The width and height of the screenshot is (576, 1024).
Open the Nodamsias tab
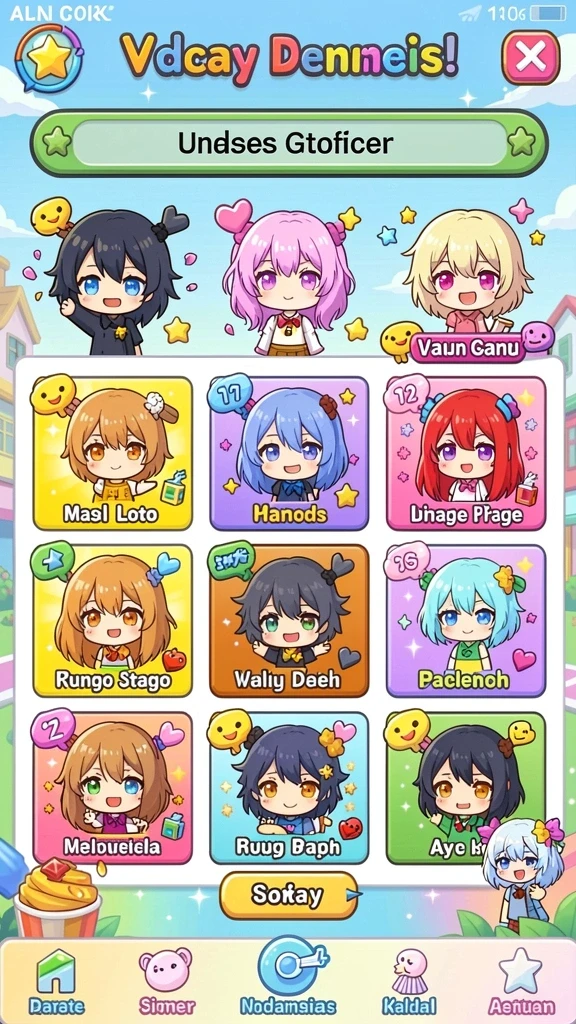click(288, 978)
